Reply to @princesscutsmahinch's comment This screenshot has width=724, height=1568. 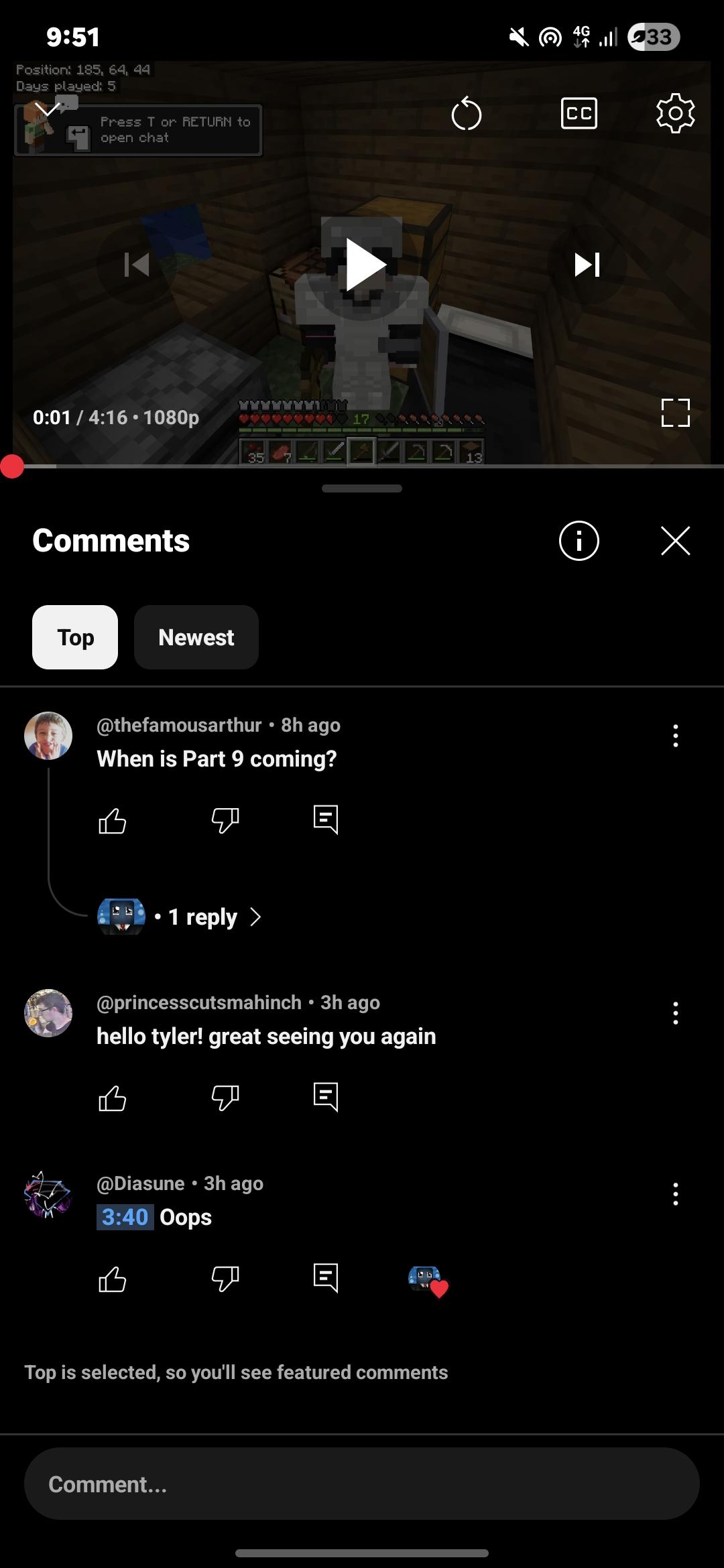(x=326, y=1098)
